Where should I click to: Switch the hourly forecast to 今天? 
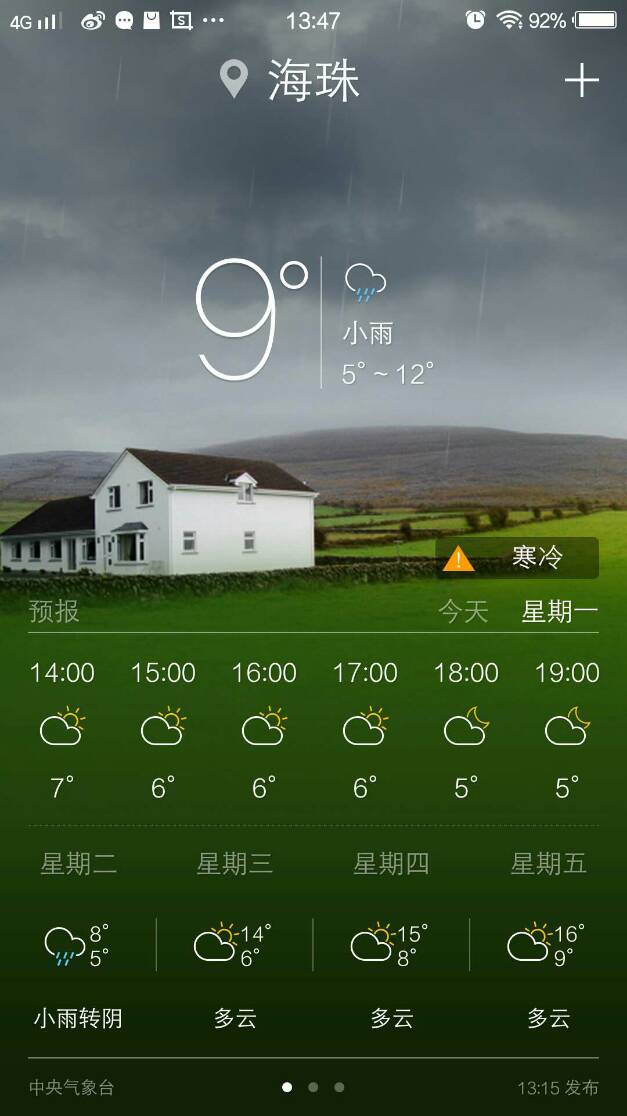click(463, 611)
